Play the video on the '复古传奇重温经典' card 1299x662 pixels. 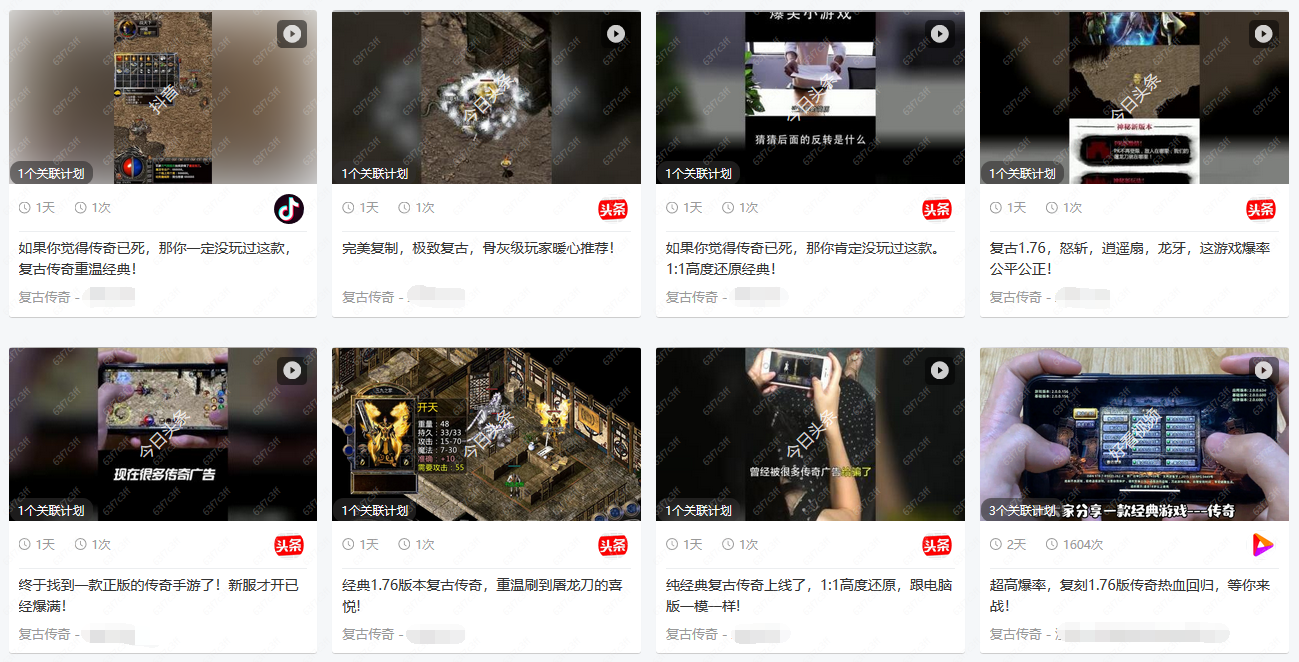coord(291,33)
